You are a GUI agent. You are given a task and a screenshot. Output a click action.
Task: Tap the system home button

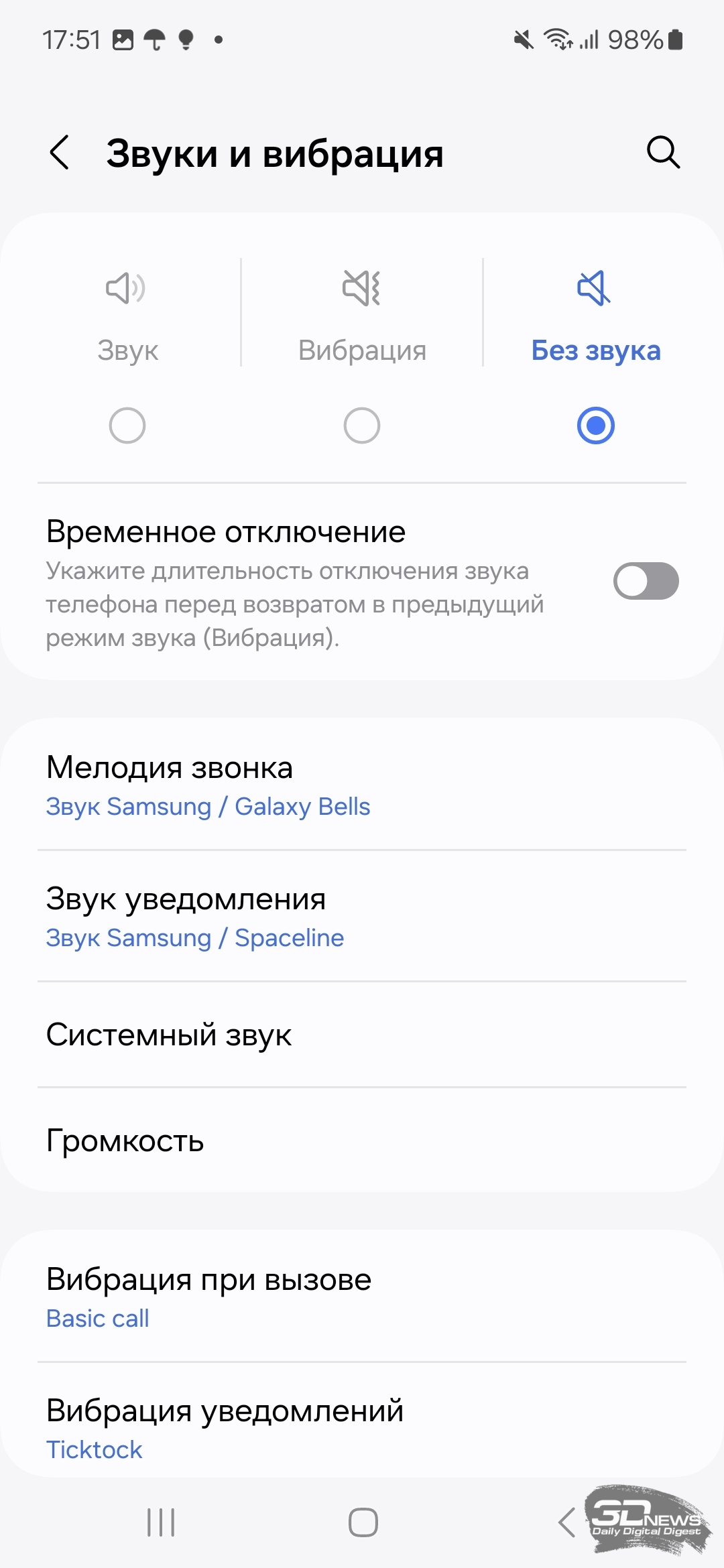tap(363, 1522)
